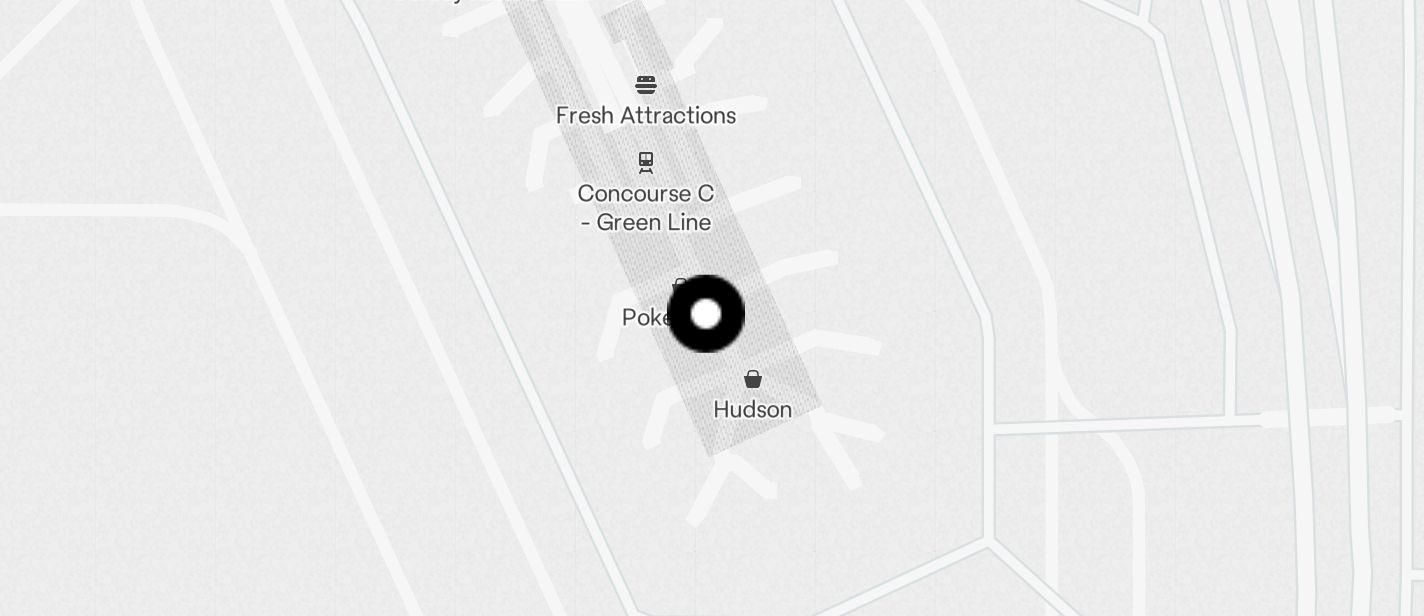
Task: Open the Concourse C - Green Line station
Action: pyautogui.click(x=646, y=162)
